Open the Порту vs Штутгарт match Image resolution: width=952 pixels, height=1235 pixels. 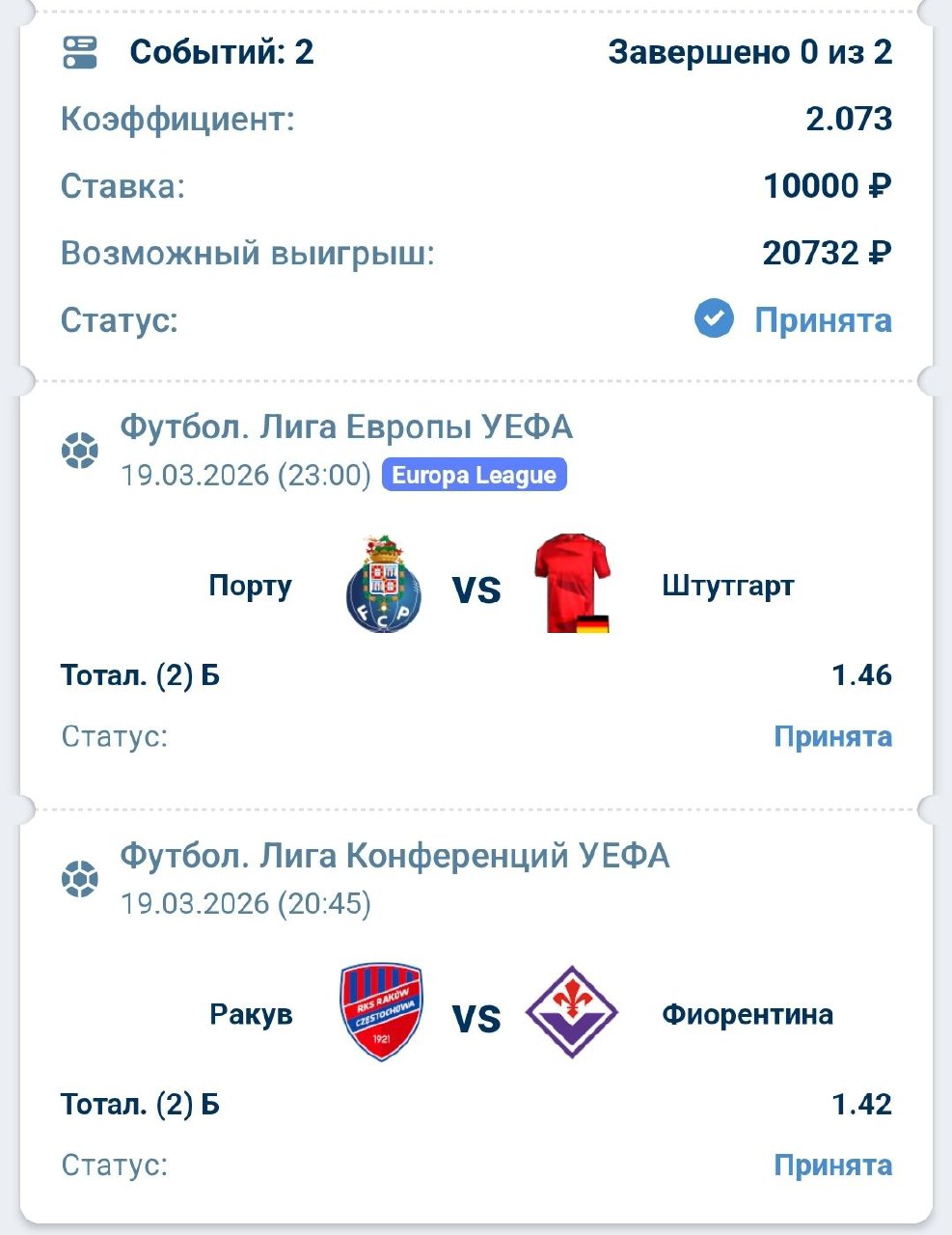pos(476,587)
